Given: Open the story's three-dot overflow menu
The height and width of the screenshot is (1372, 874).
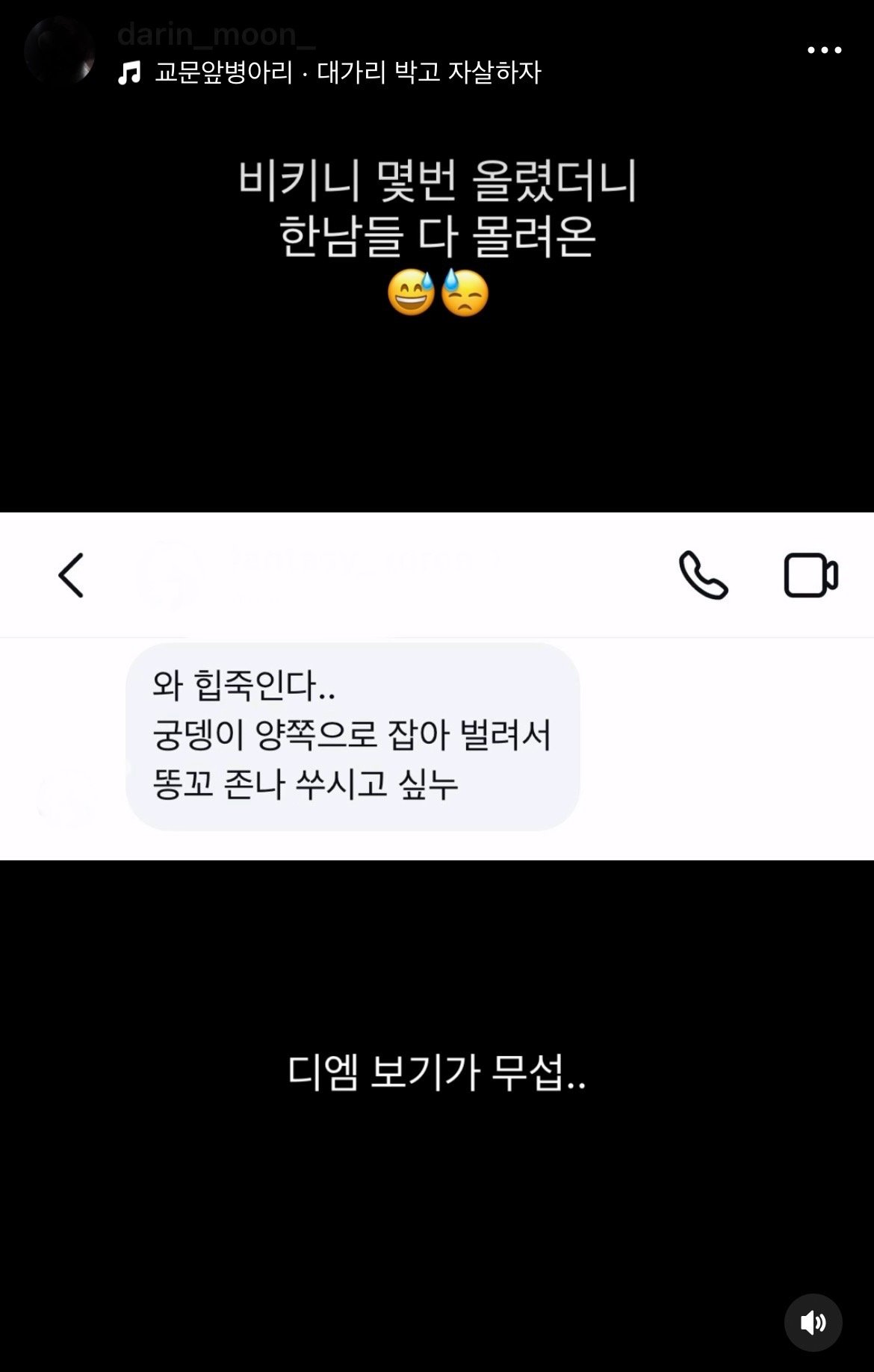Looking at the screenshot, I should (x=824, y=50).
